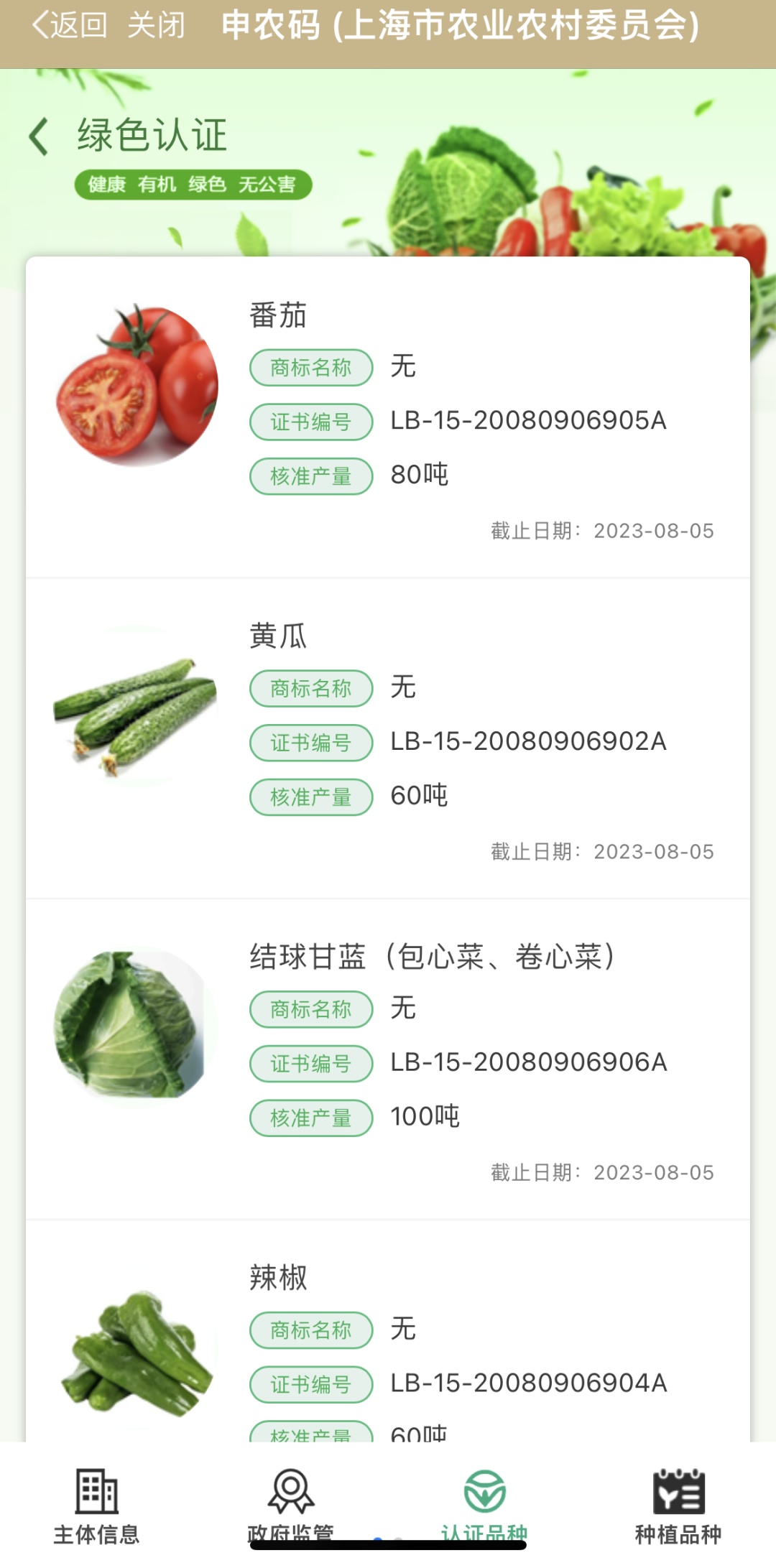Go back using the 绿色认证 arrow
776x1568 pixels.
40,136
